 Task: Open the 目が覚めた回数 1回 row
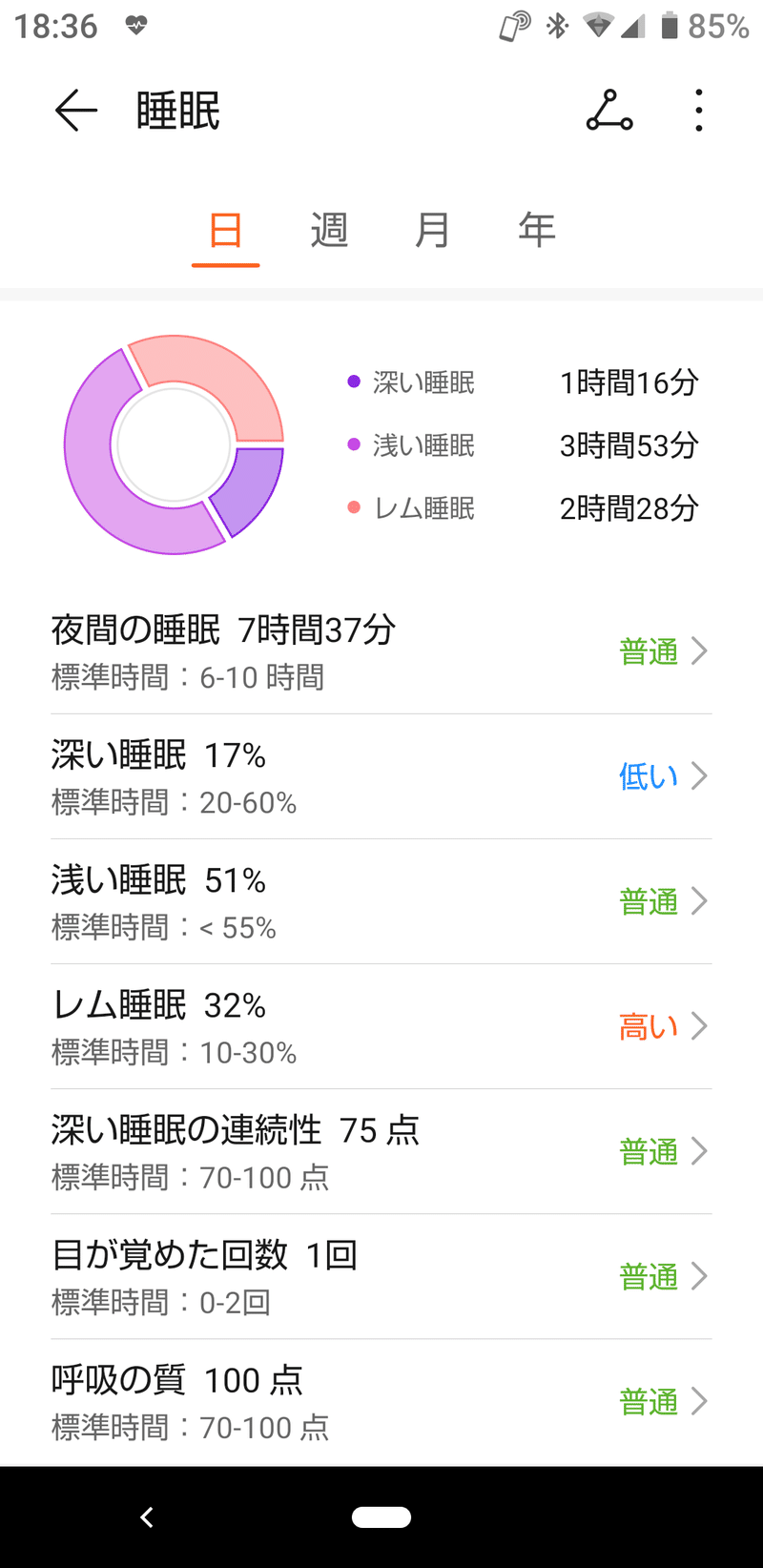pyautogui.click(x=381, y=1276)
